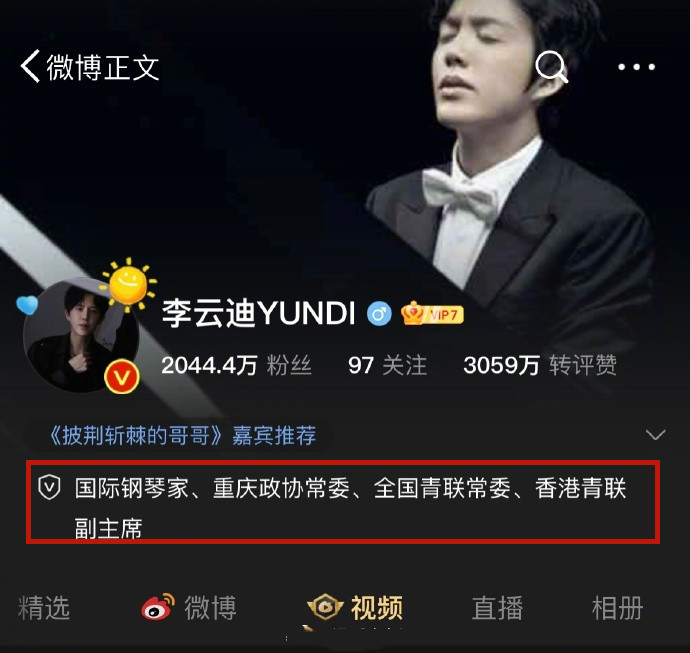This screenshot has height=653, width=690.
Task: Switch to the 微博 tab
Action: (190, 607)
